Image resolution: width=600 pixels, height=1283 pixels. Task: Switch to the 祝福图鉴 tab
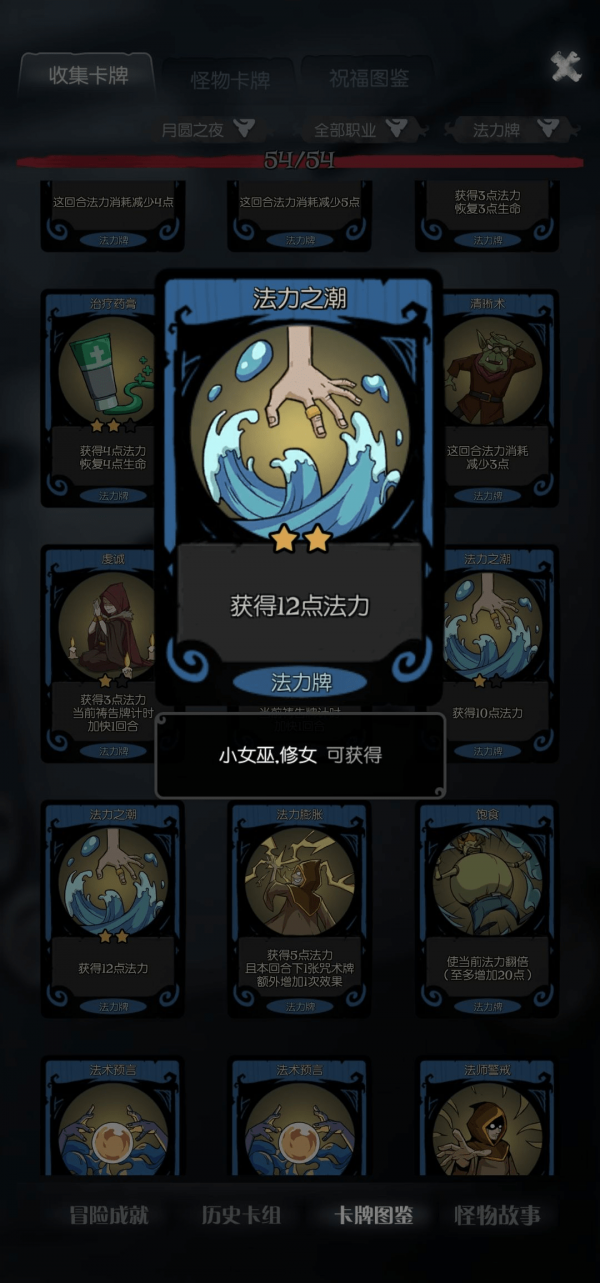tap(368, 79)
